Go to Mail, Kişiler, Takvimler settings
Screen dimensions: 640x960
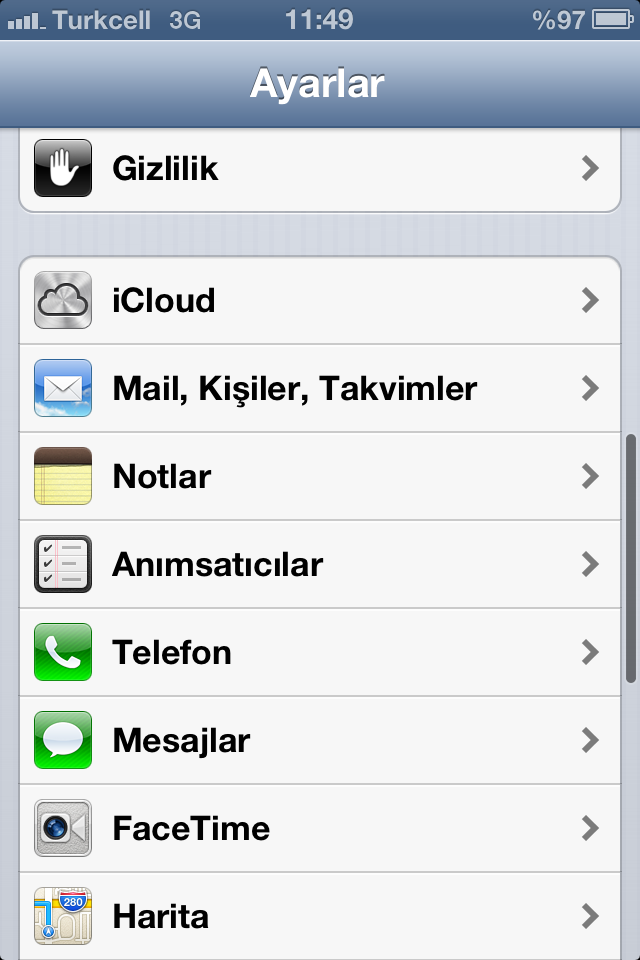(320, 388)
